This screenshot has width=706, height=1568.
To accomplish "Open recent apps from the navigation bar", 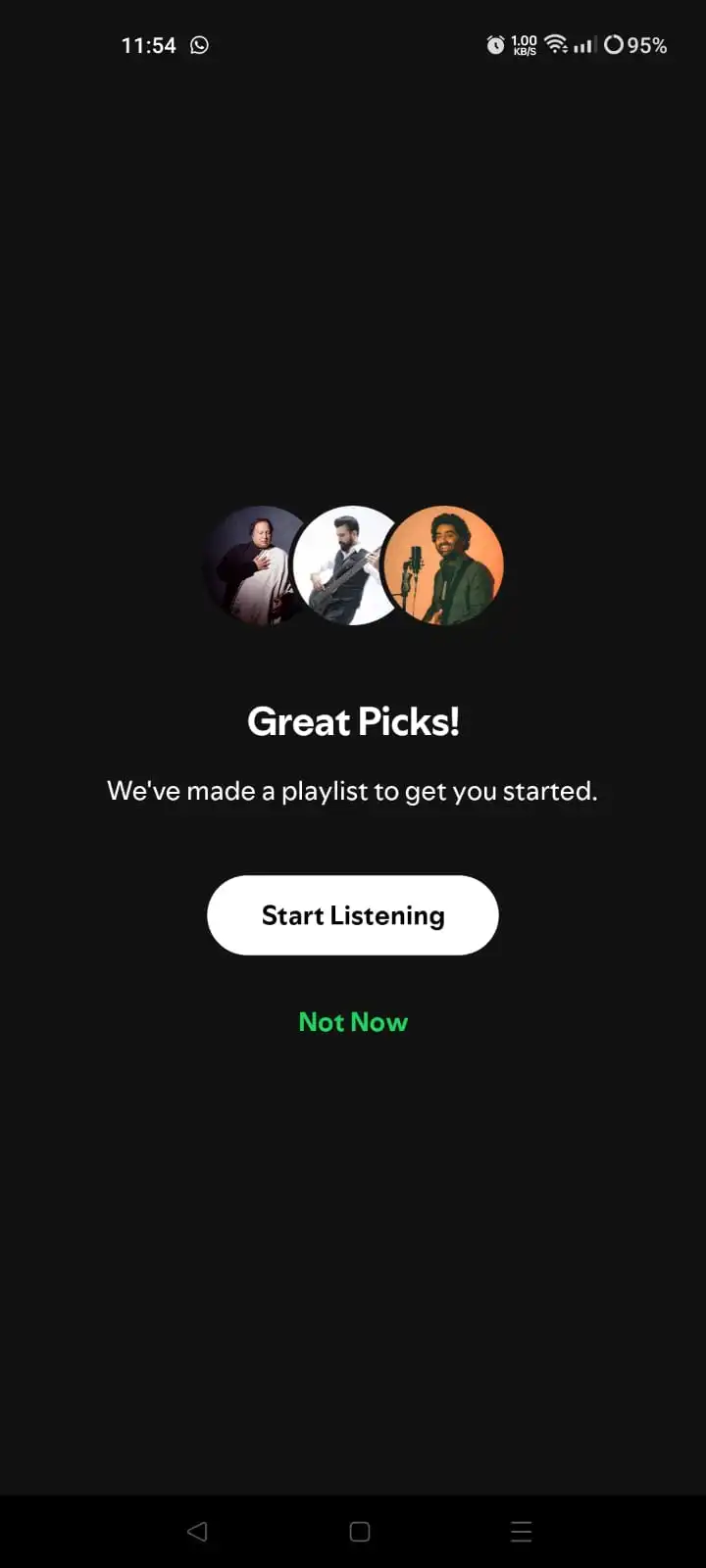I will click(522, 1531).
